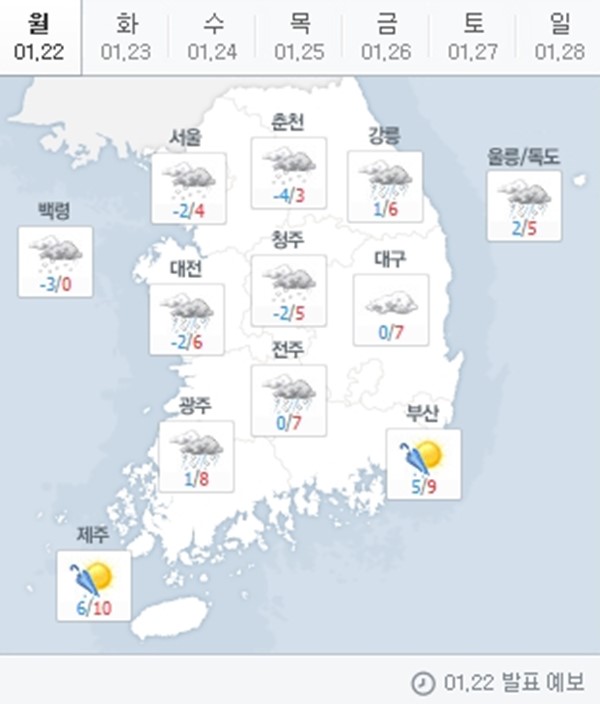This screenshot has height=704, width=600.
Task: Open 백령 weather card
Action: 55,261
